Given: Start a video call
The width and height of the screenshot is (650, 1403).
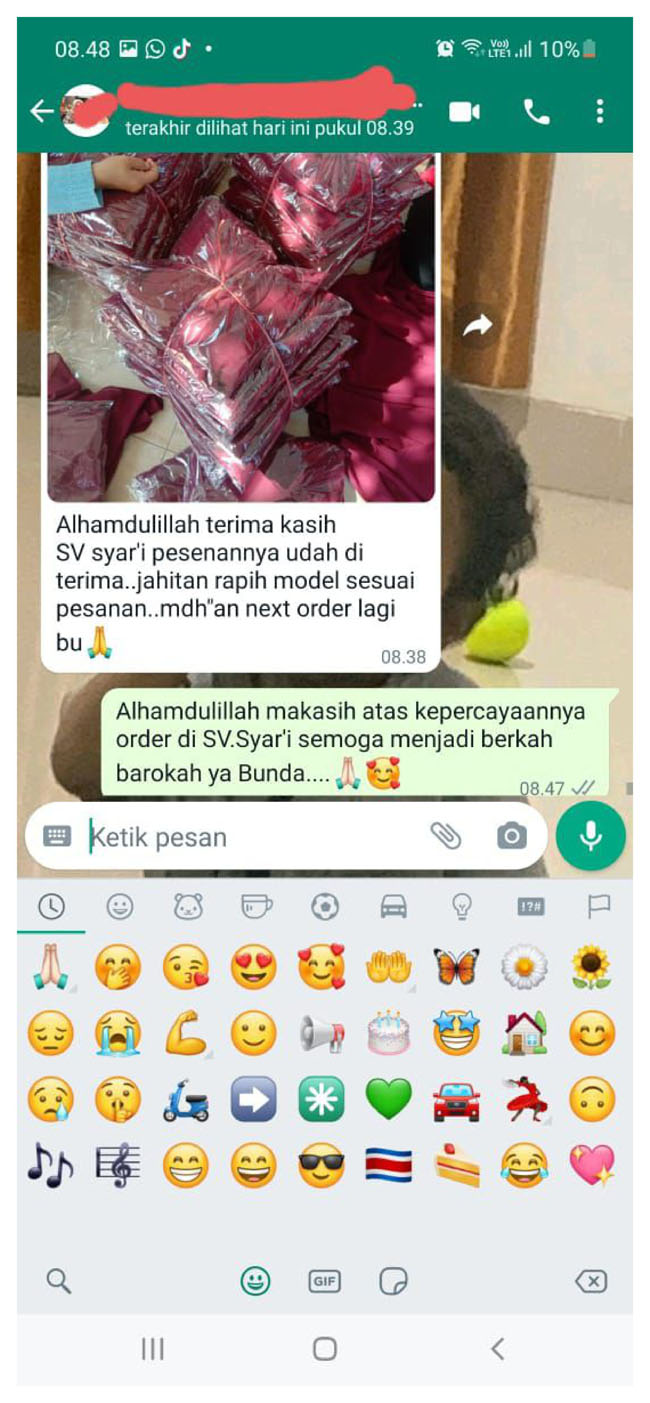Looking at the screenshot, I should click(x=464, y=111).
